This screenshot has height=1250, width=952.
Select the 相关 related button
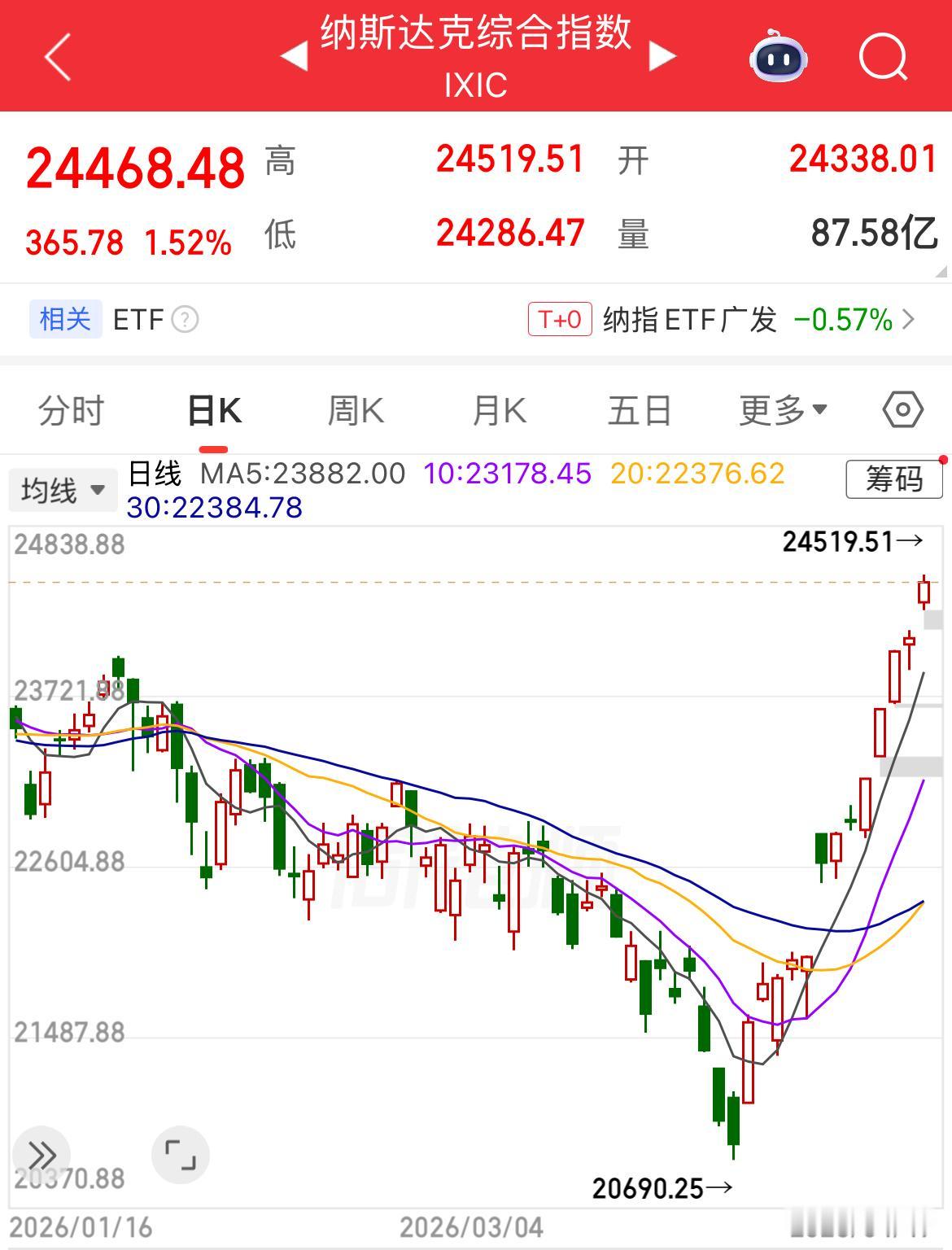66,320
